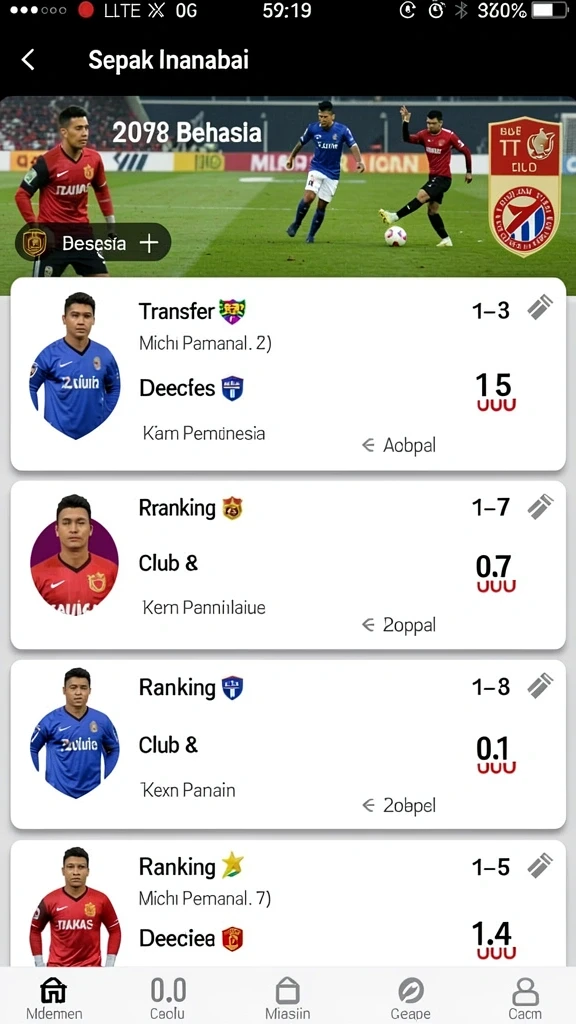This screenshot has width=576, height=1024.
Task: Open the Aobpal link
Action: [x=398, y=445]
